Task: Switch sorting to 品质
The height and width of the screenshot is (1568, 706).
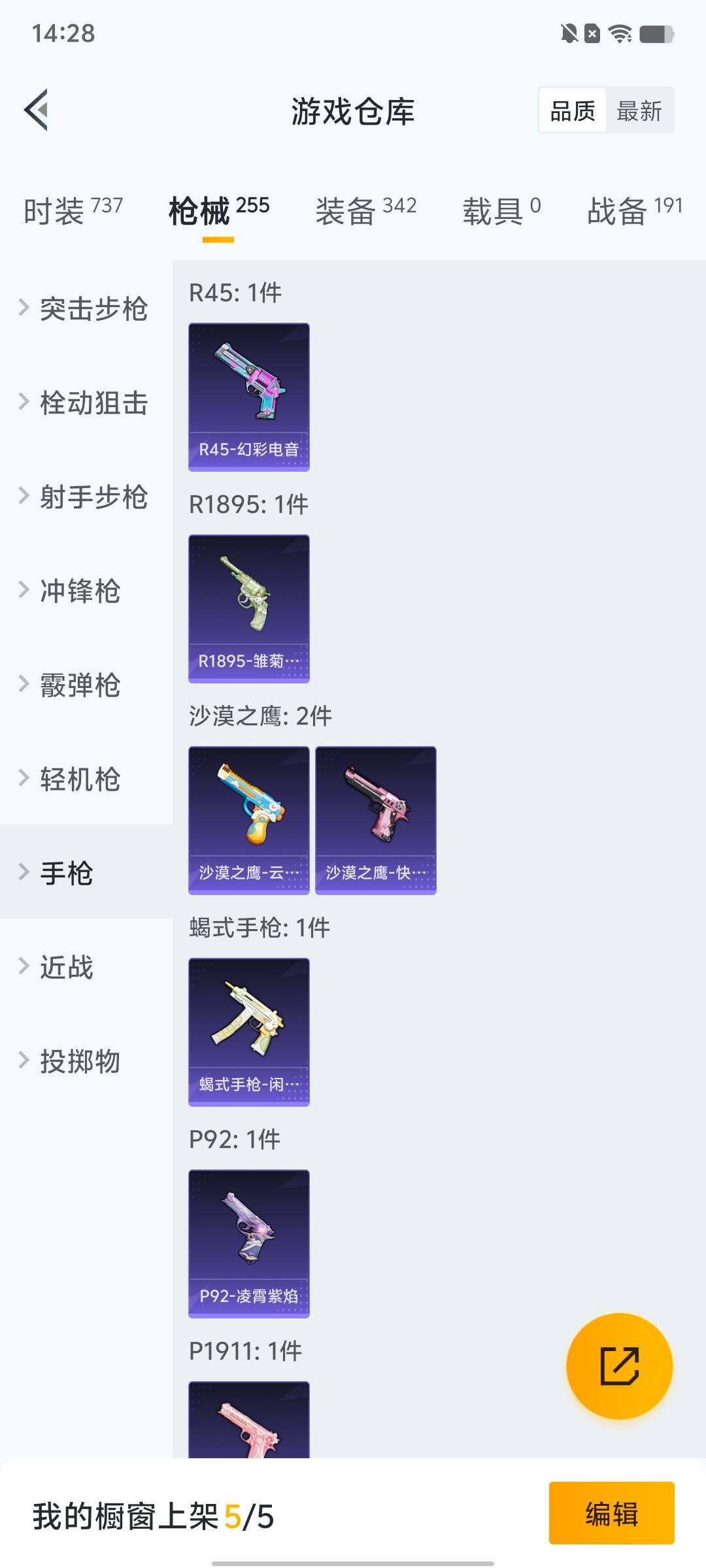Action: (571, 110)
